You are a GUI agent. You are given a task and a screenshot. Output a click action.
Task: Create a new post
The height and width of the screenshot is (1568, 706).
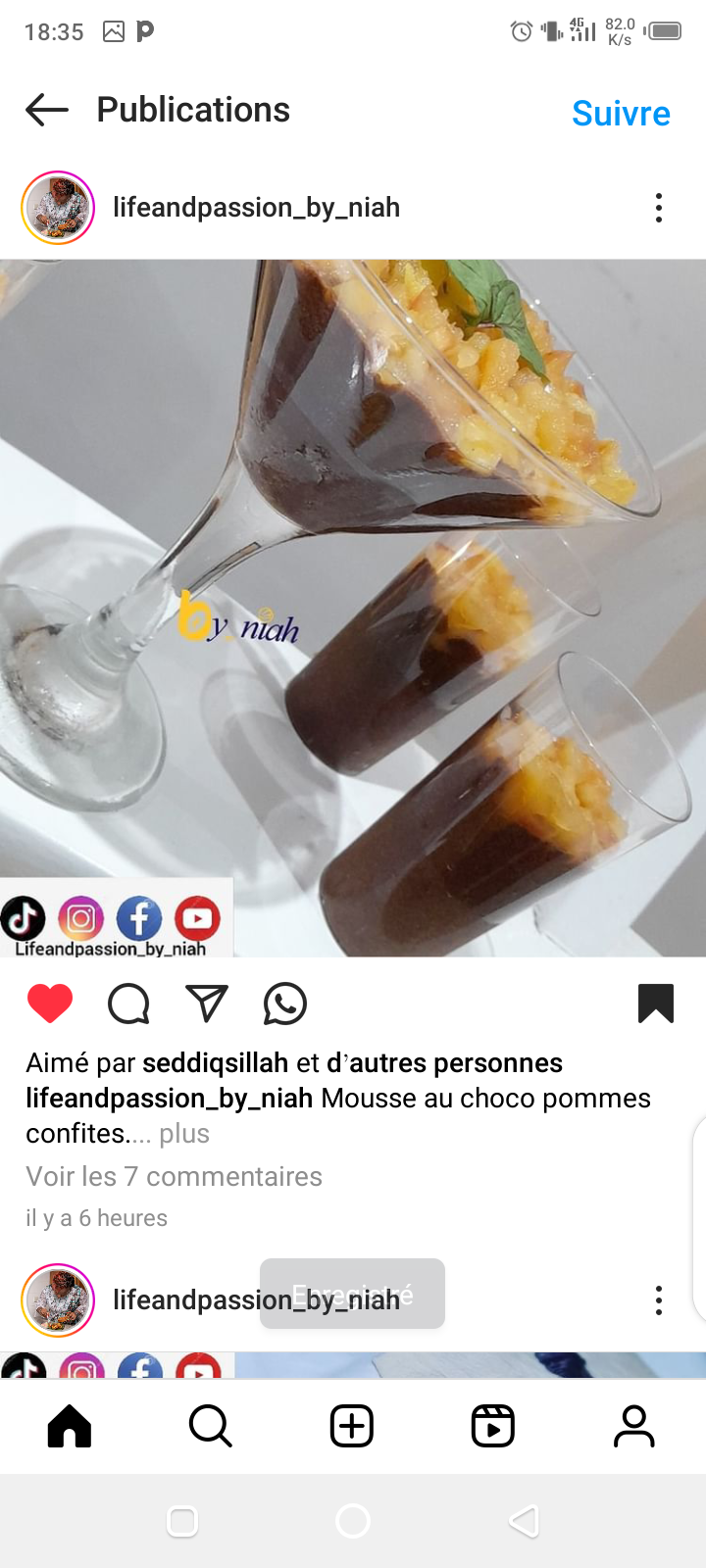tap(352, 1426)
